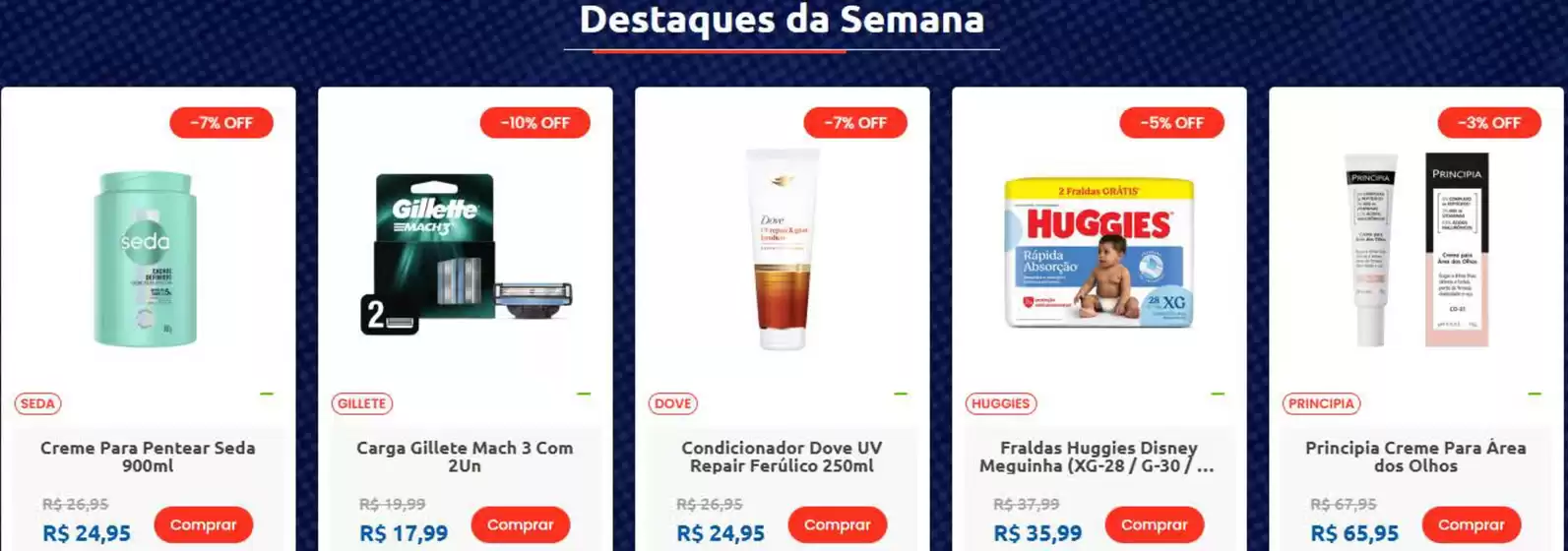Image resolution: width=1568 pixels, height=551 pixels.
Task: Open the Dove conditioner product image
Action: pos(783,249)
